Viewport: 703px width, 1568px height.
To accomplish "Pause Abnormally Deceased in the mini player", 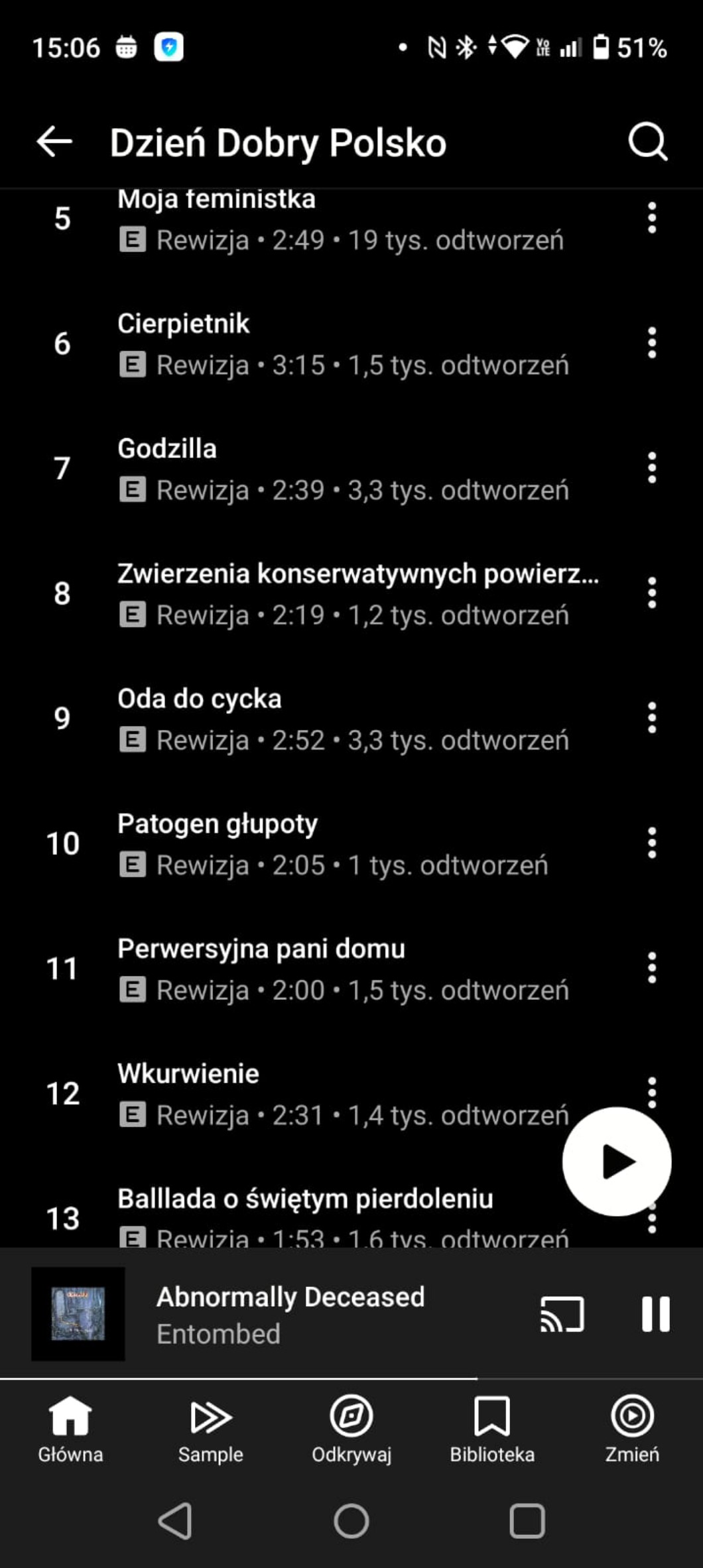I will [x=655, y=1314].
